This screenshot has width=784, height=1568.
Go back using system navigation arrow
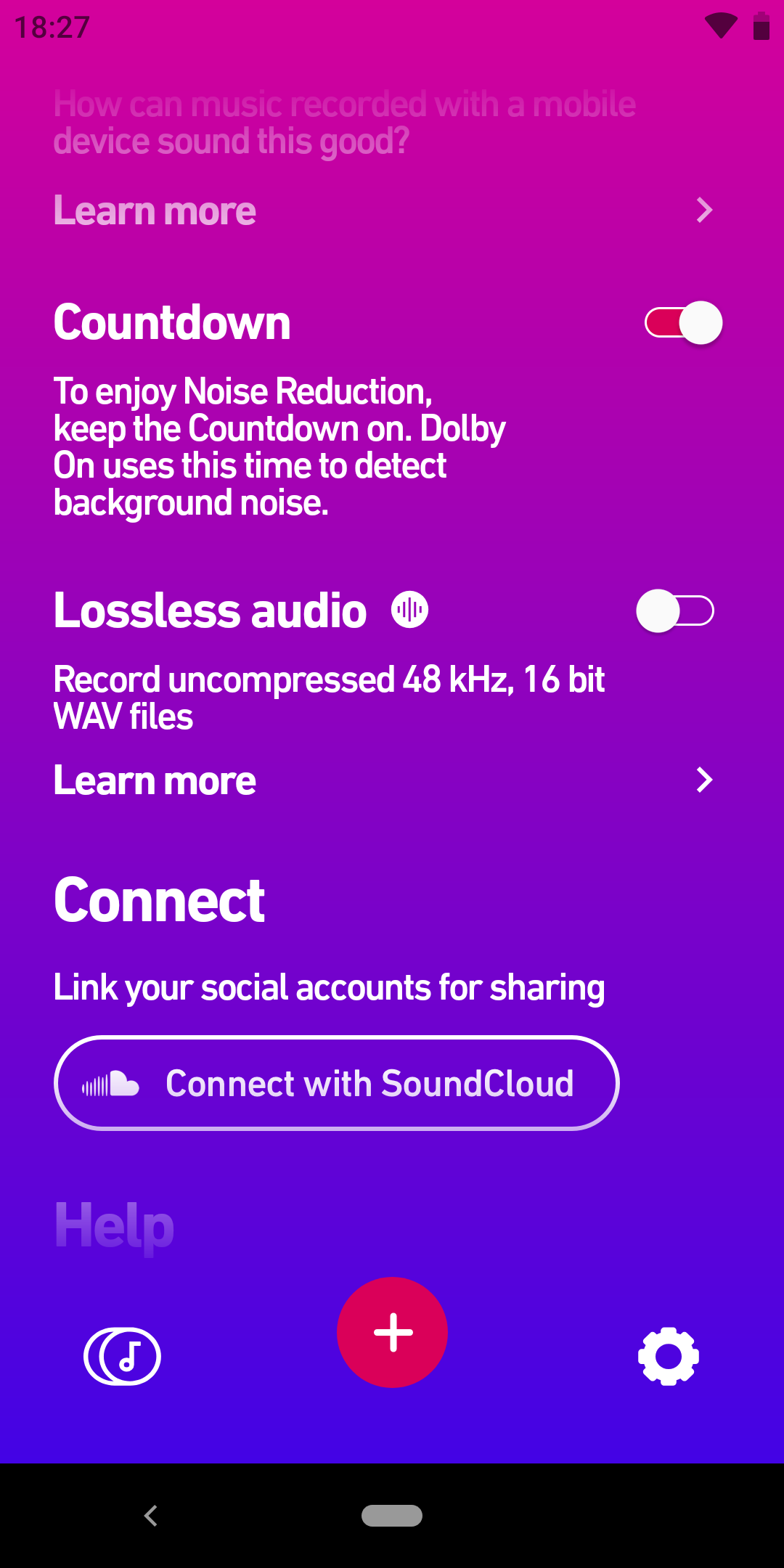(x=151, y=1516)
